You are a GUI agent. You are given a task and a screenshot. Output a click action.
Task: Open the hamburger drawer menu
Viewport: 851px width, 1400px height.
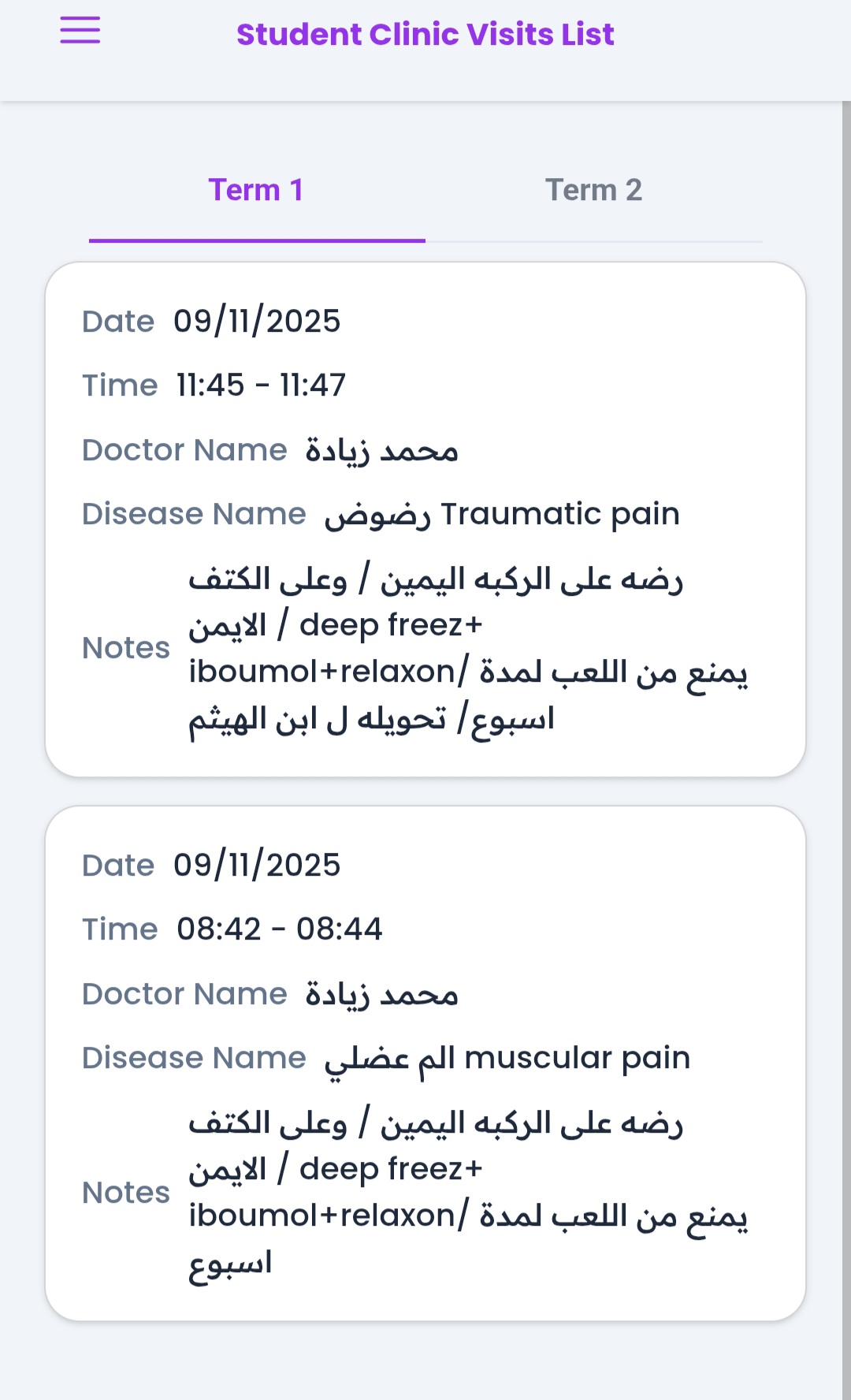80,31
